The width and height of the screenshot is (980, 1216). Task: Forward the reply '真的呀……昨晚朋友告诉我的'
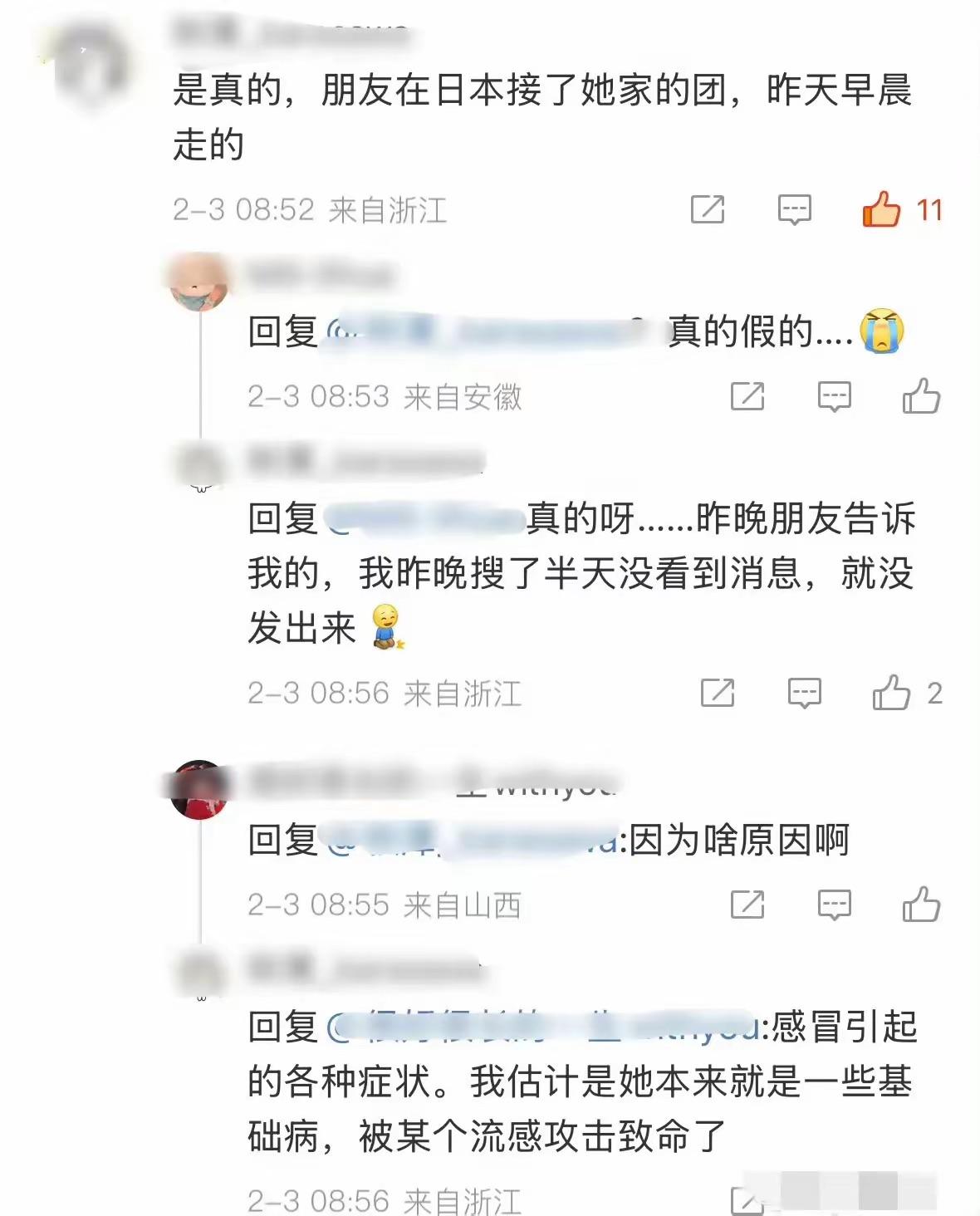tap(718, 693)
